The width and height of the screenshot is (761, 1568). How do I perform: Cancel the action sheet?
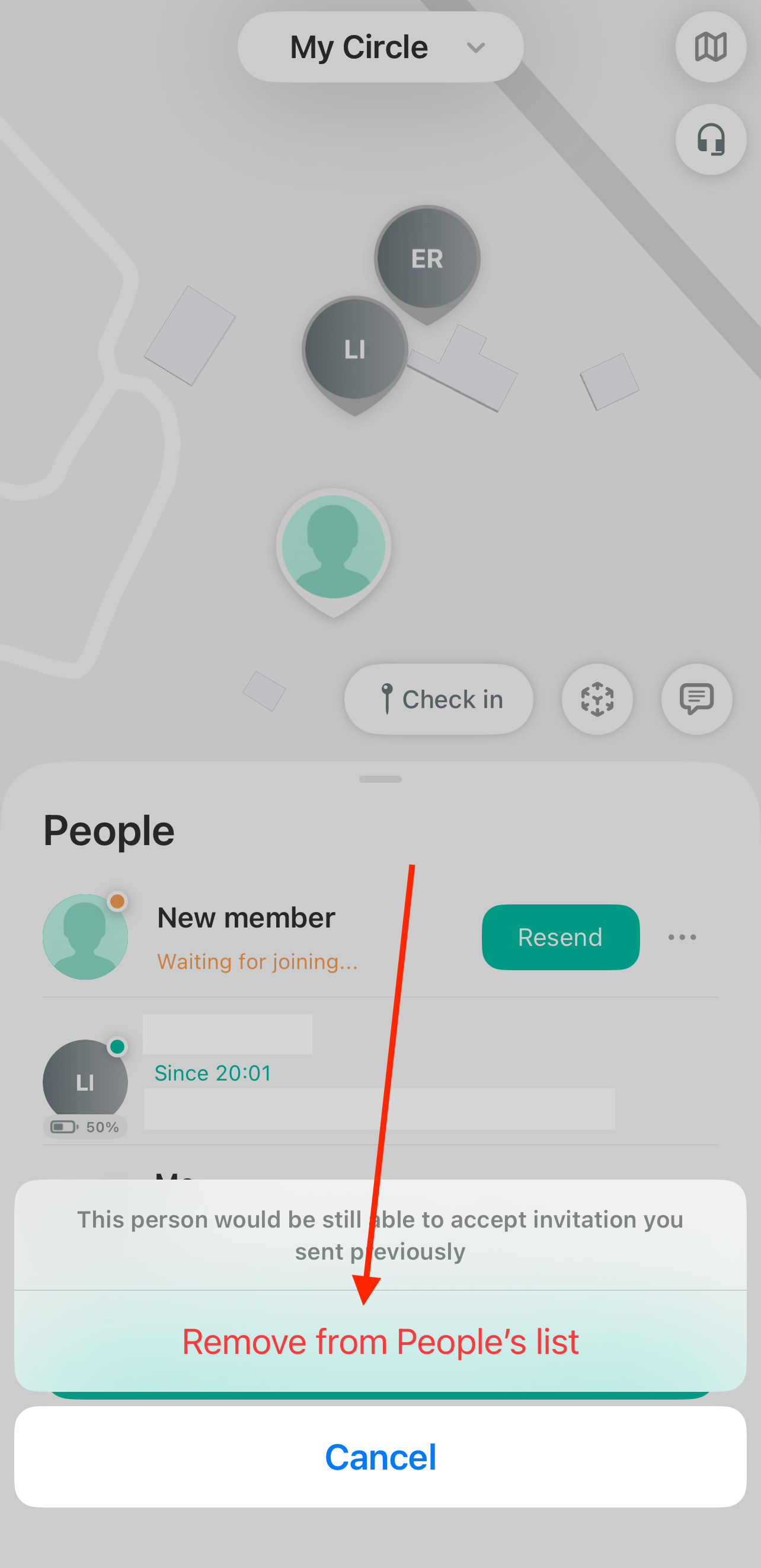tap(380, 1457)
